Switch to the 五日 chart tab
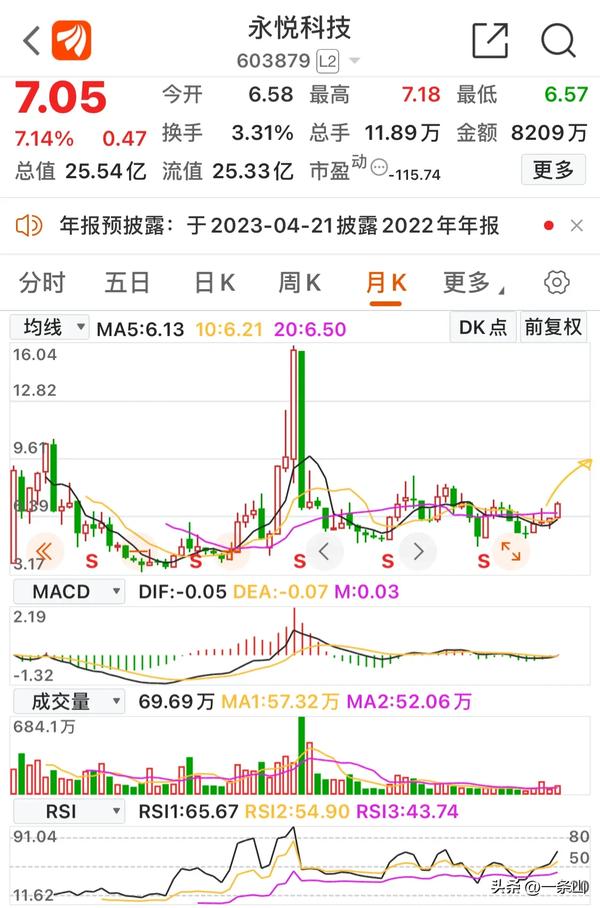Image resolution: width=600 pixels, height=908 pixels. coord(127,283)
